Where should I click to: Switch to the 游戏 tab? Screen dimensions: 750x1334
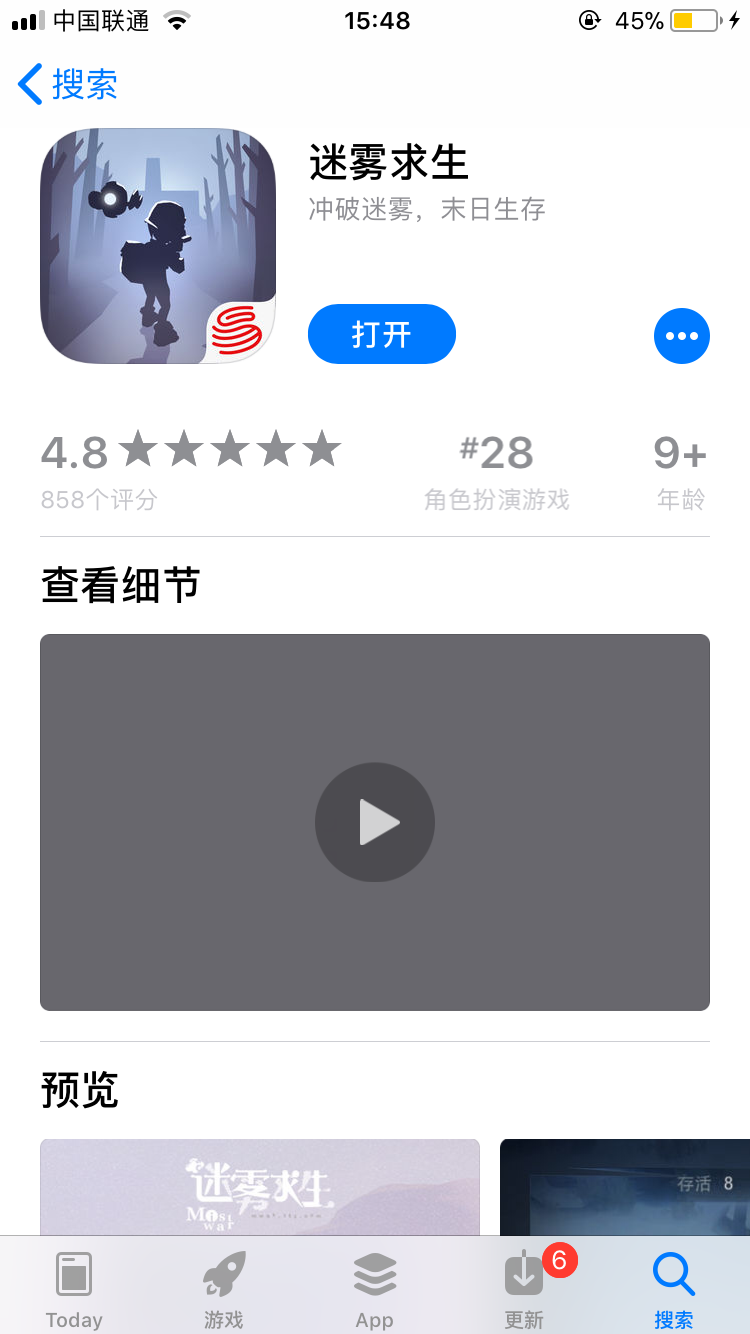point(224,1289)
